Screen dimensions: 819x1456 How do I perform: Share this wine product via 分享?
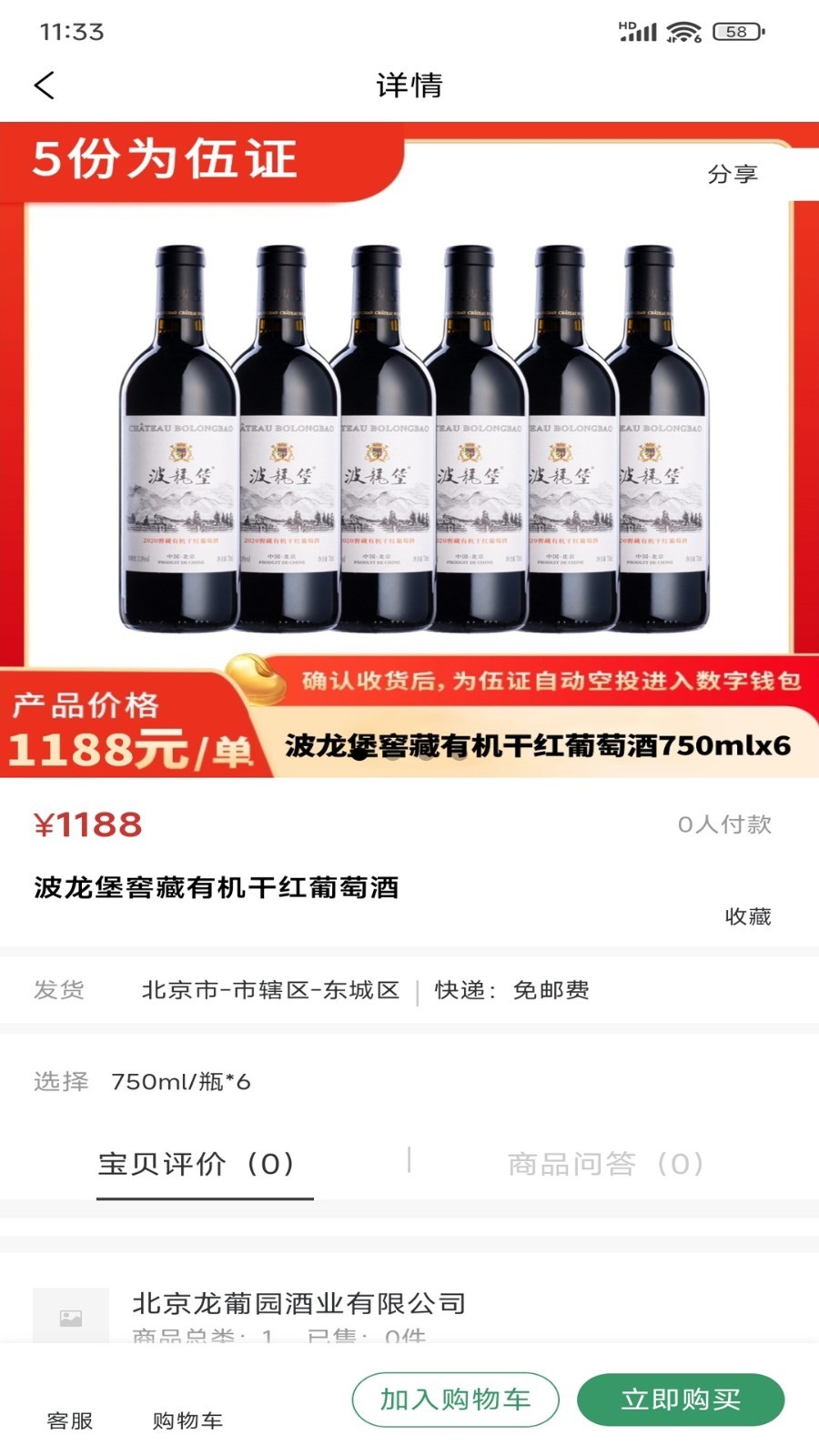(733, 174)
